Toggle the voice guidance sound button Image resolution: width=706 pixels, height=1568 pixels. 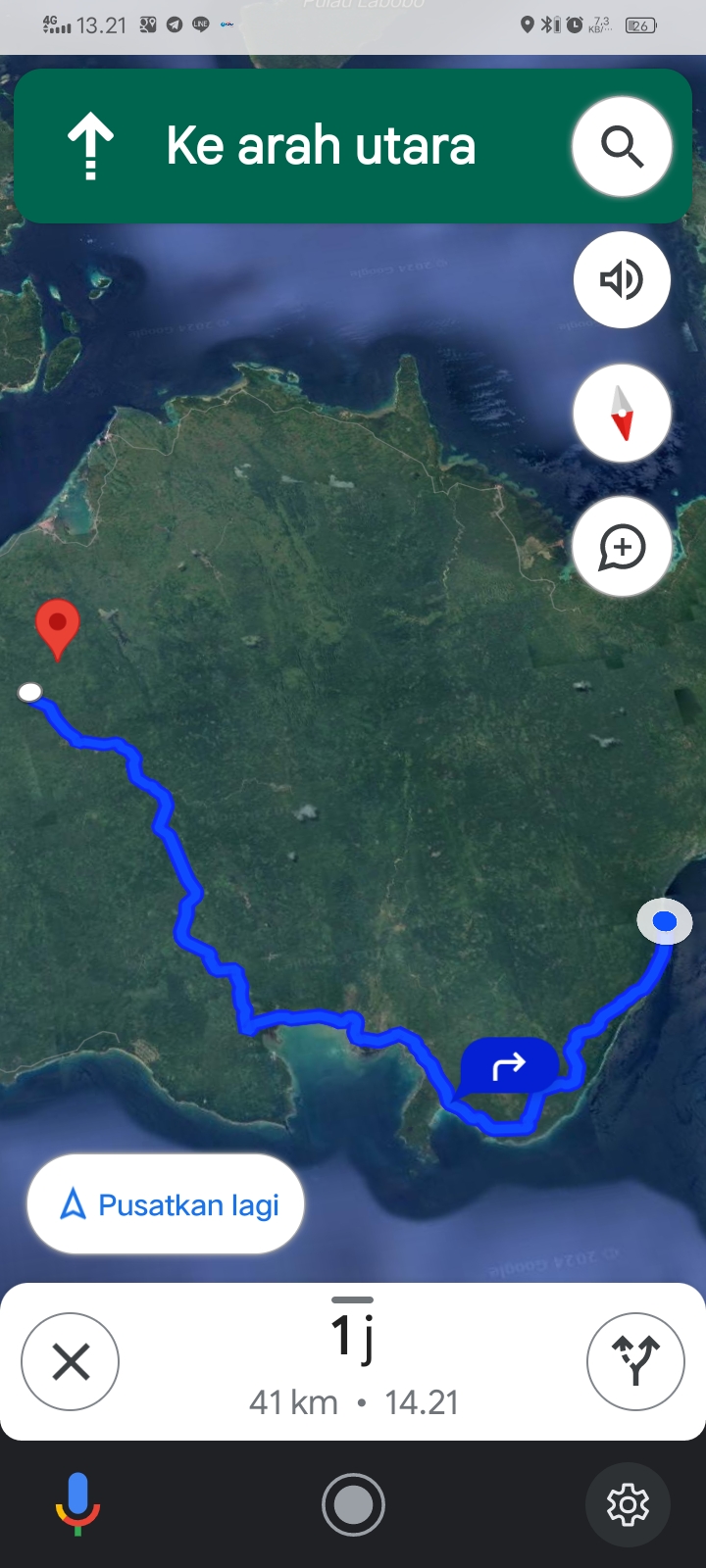pos(622,279)
